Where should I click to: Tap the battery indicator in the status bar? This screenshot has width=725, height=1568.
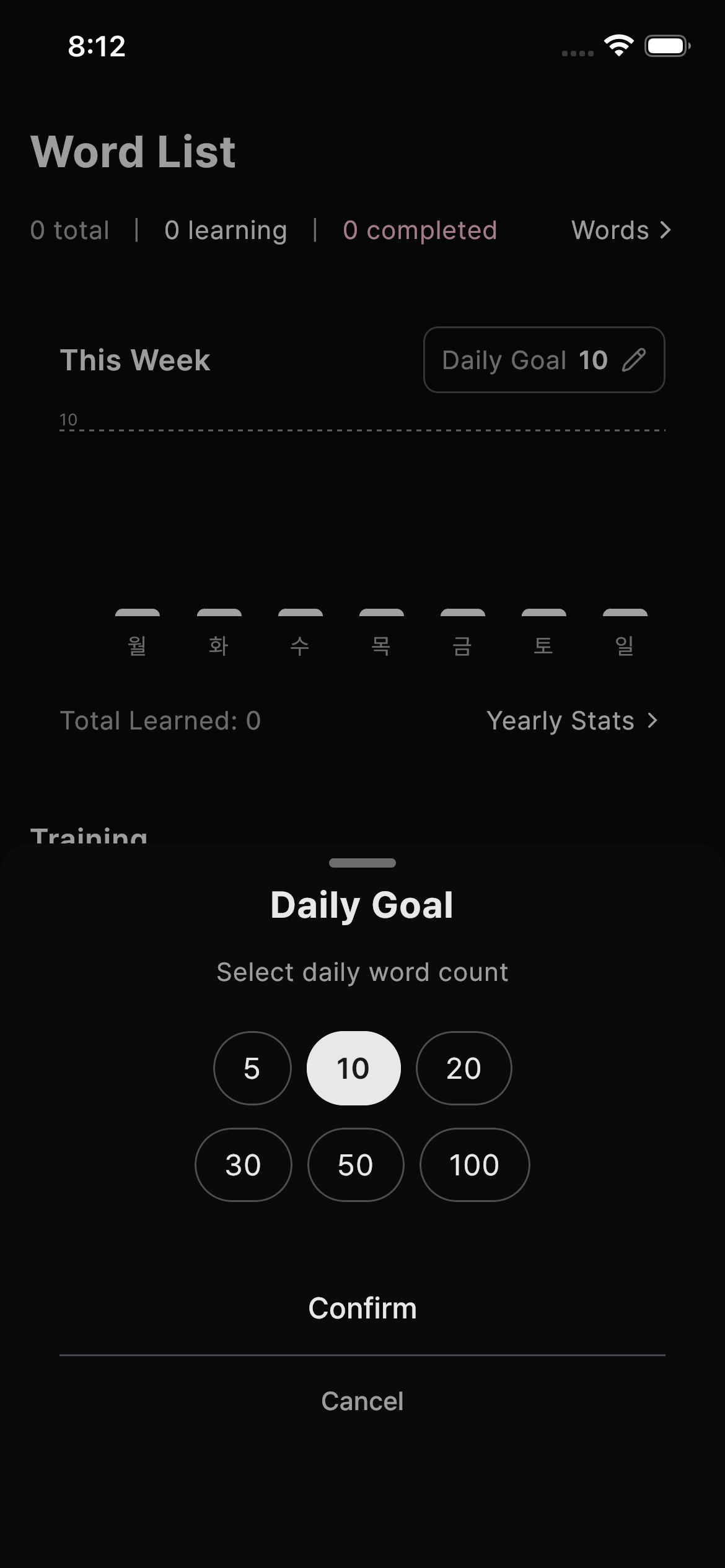667,45
